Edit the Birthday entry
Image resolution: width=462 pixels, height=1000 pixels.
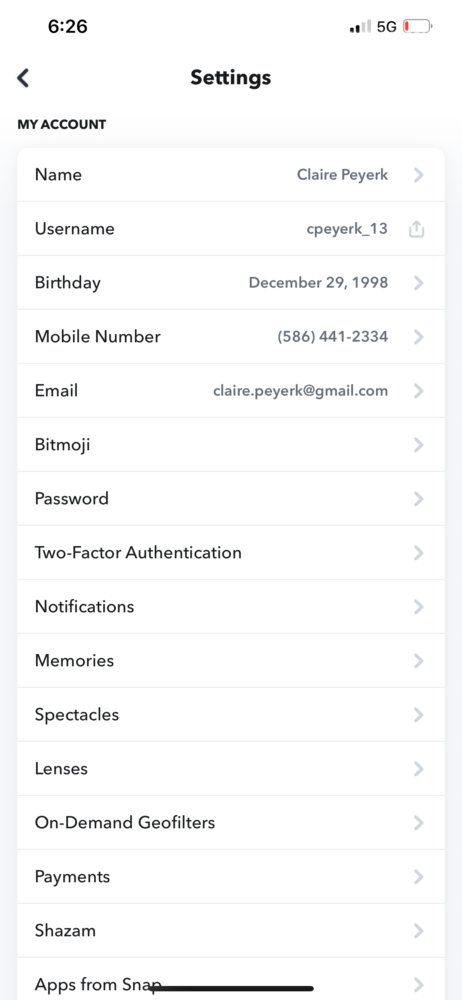(x=231, y=283)
